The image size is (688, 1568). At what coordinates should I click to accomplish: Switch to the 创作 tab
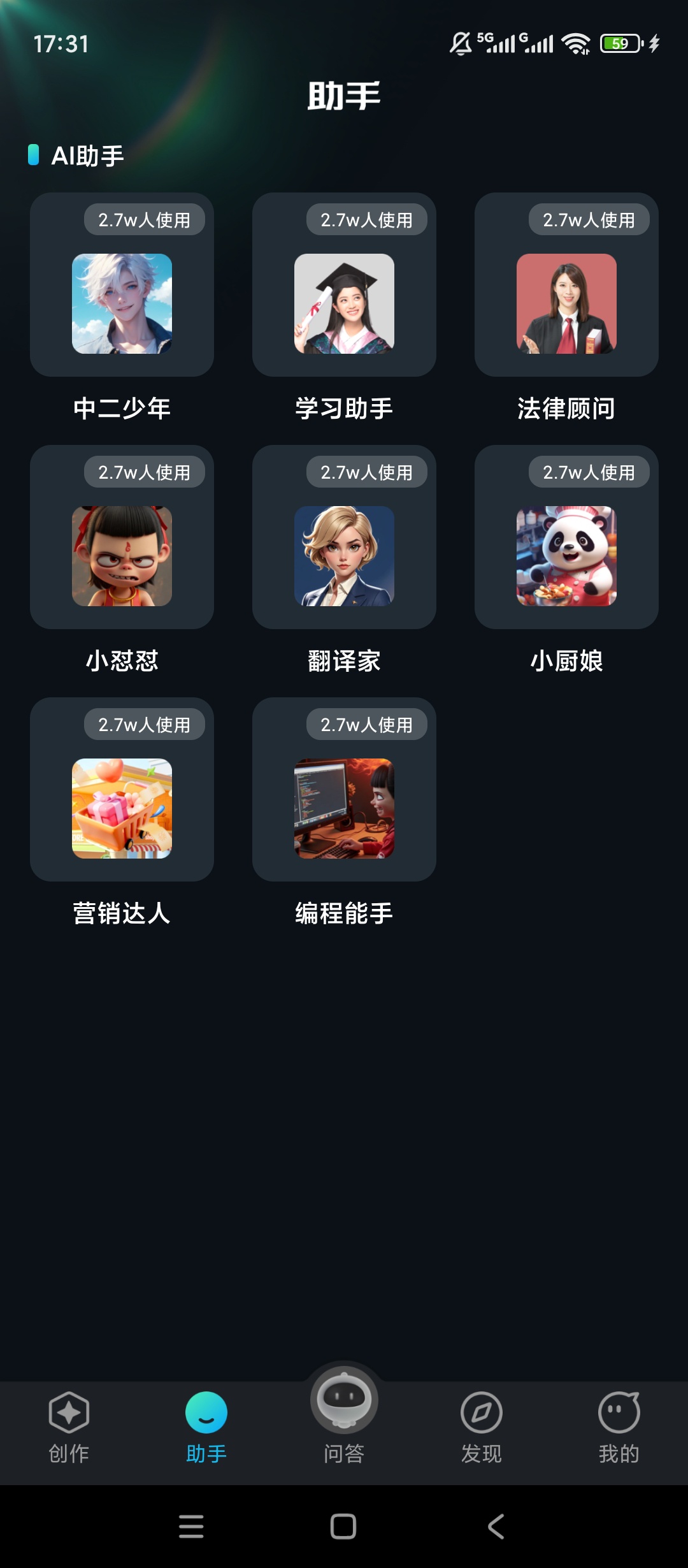tap(69, 1426)
